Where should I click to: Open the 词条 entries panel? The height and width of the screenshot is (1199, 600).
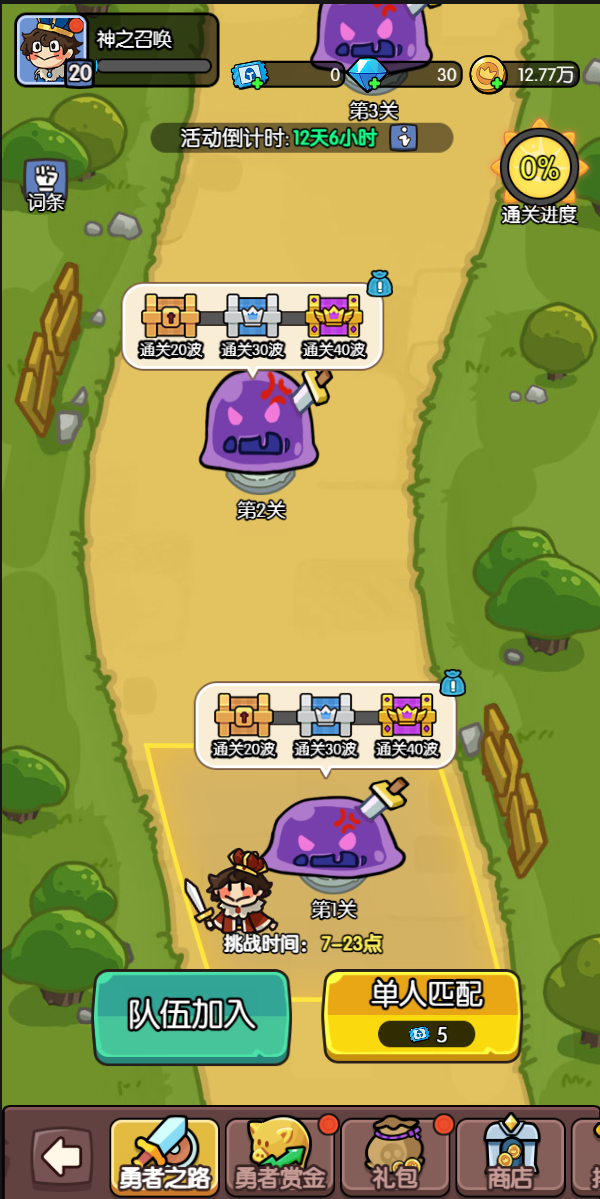45,182
